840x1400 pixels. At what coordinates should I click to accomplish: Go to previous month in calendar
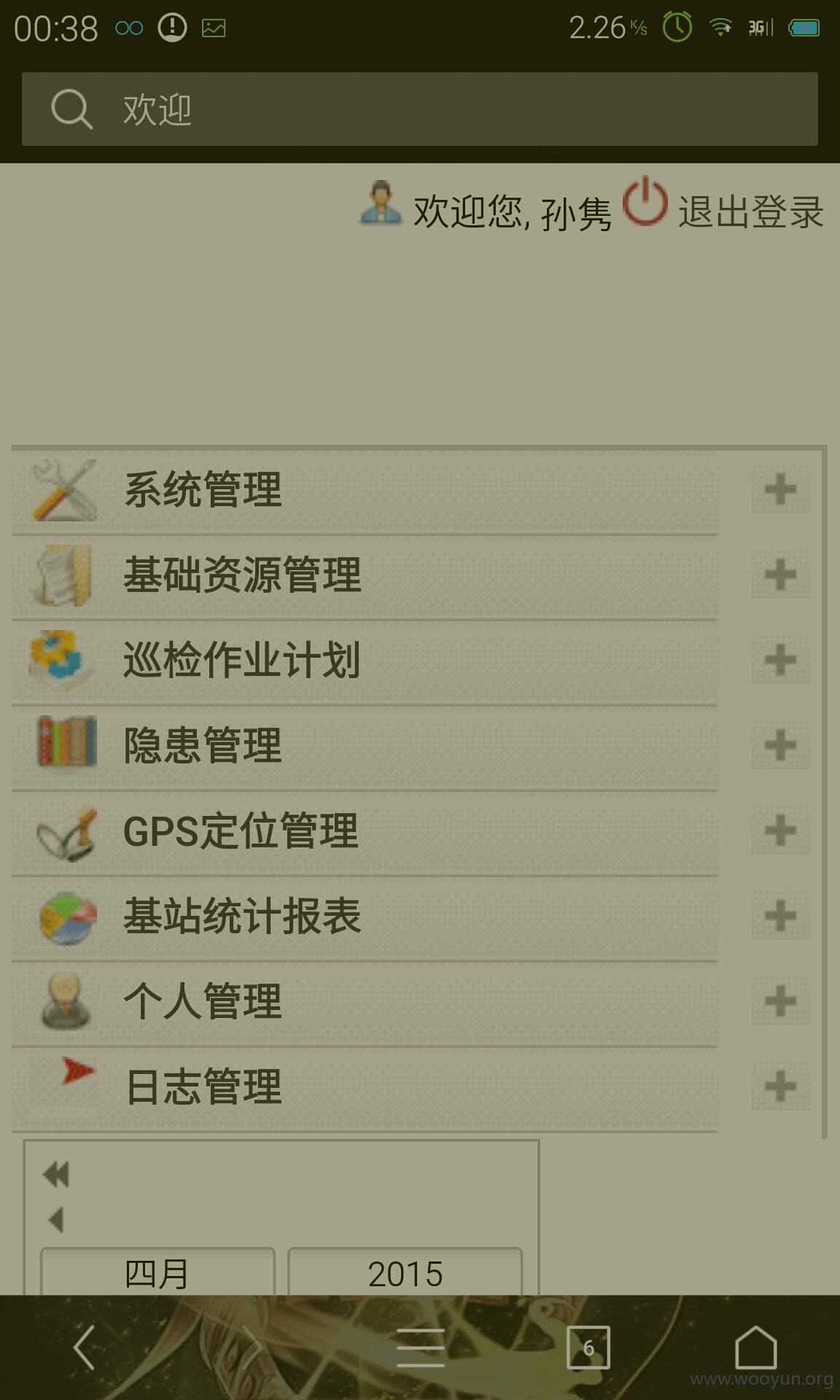tap(56, 1219)
